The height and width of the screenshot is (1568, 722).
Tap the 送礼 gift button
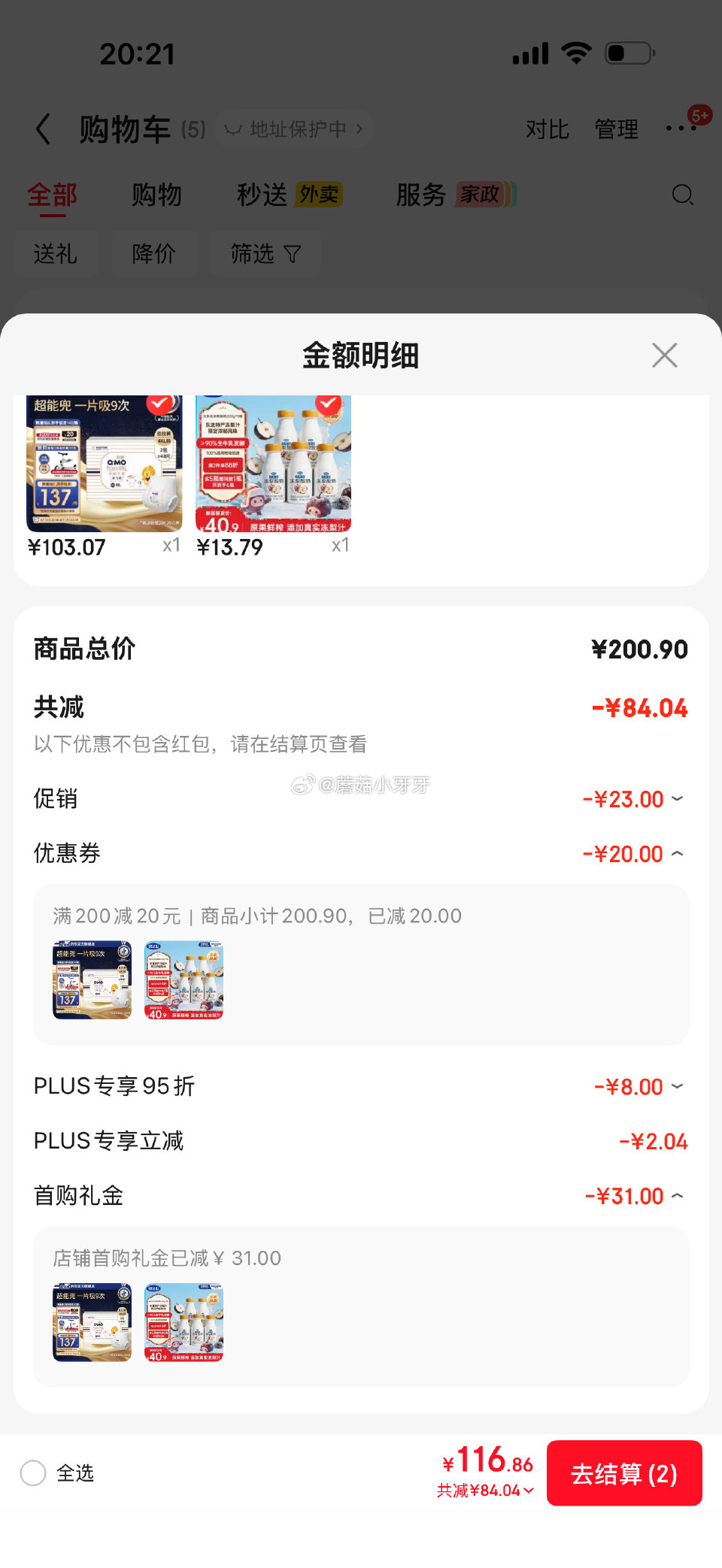[56, 254]
